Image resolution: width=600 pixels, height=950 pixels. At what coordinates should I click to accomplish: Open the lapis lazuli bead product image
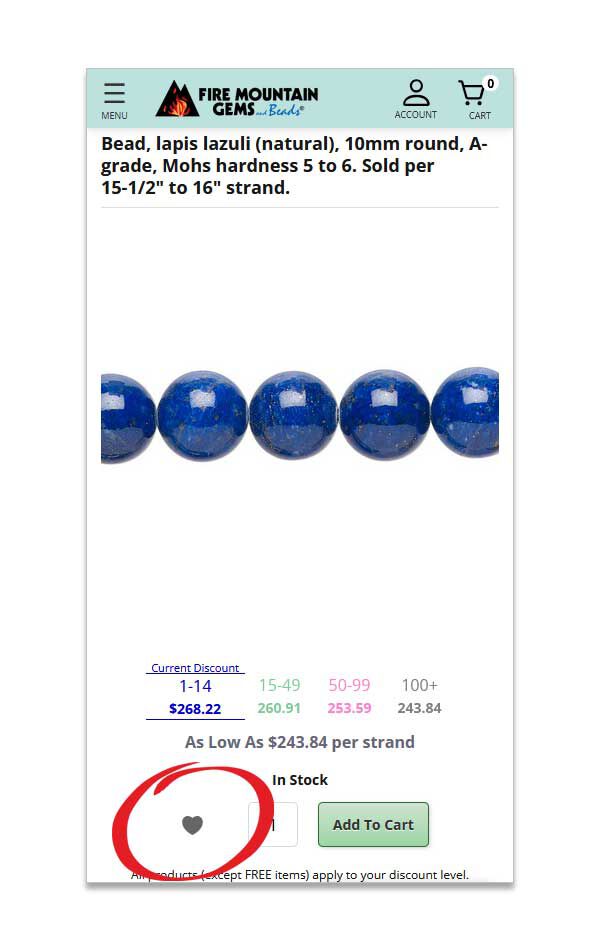pyautogui.click(x=300, y=414)
